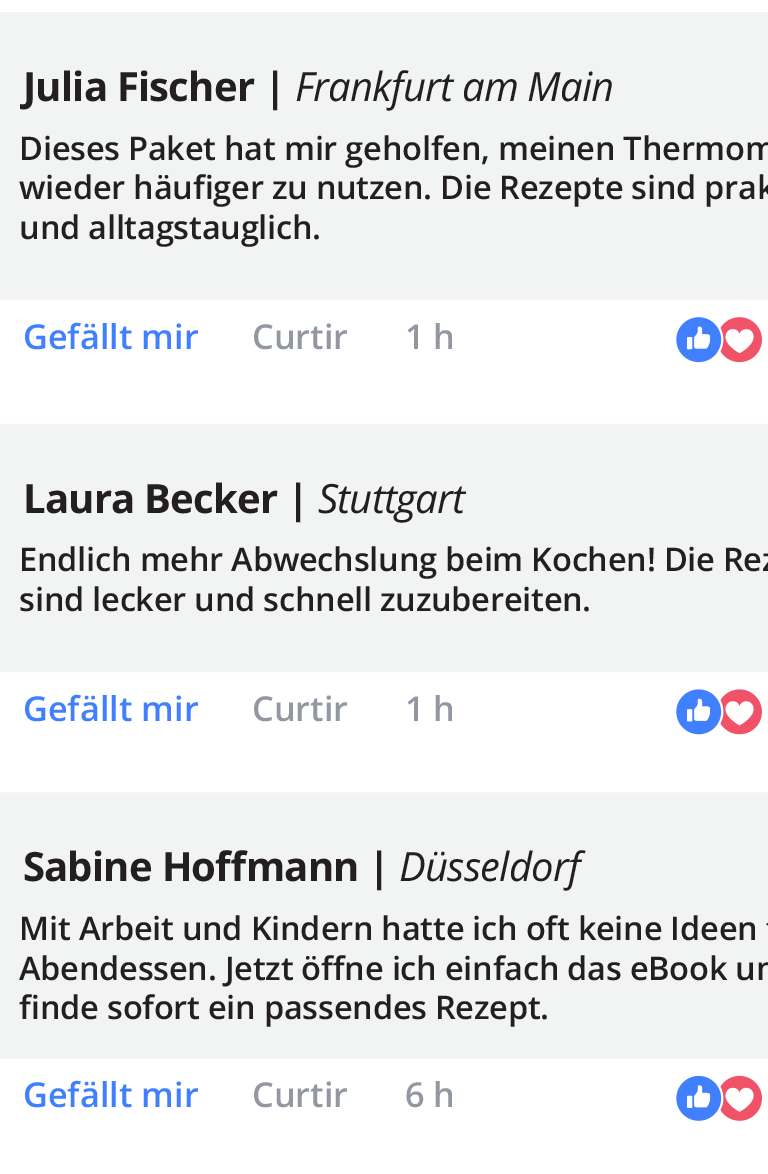Like Laura Becker's comment with Gefällt mir
768x1174 pixels.
pos(111,710)
